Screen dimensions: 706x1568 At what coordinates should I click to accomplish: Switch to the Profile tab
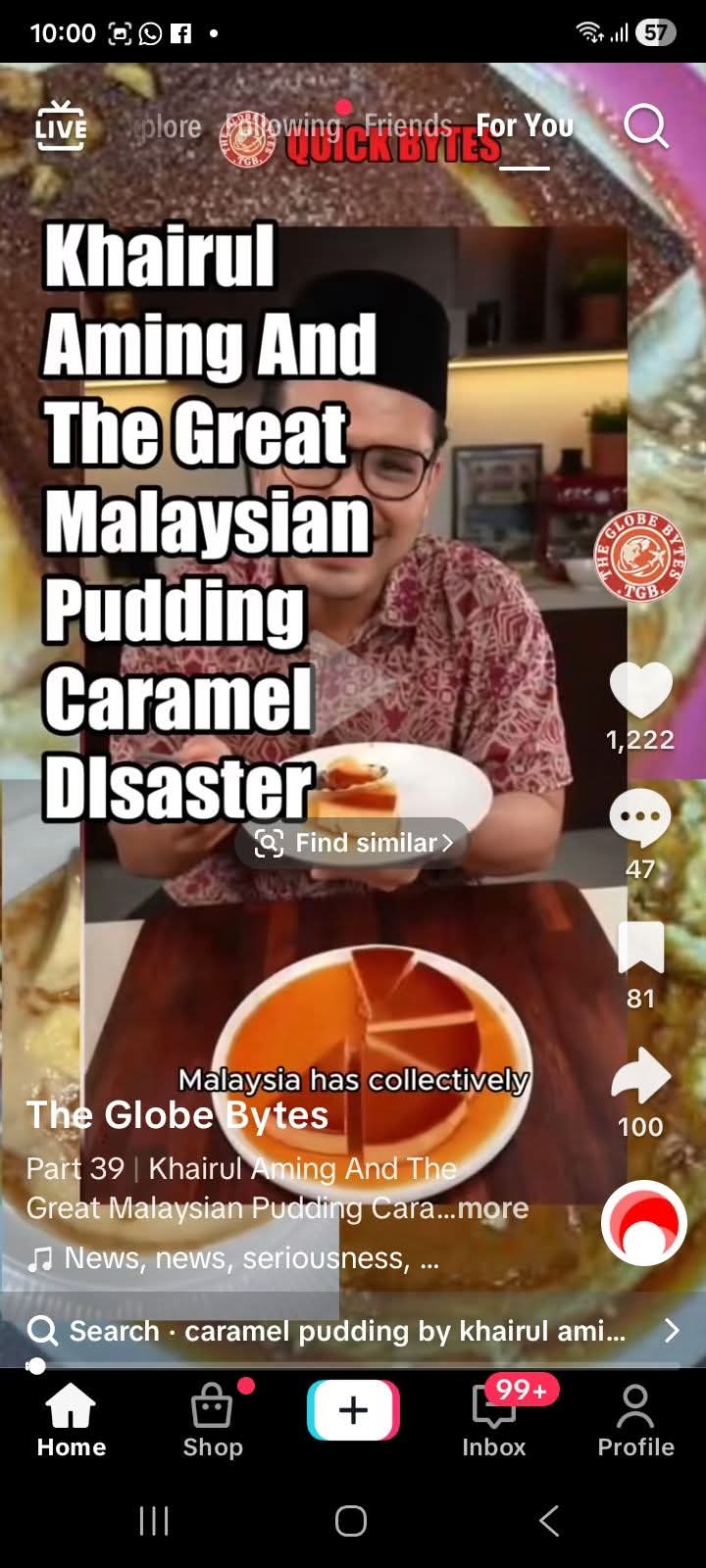(635, 1421)
